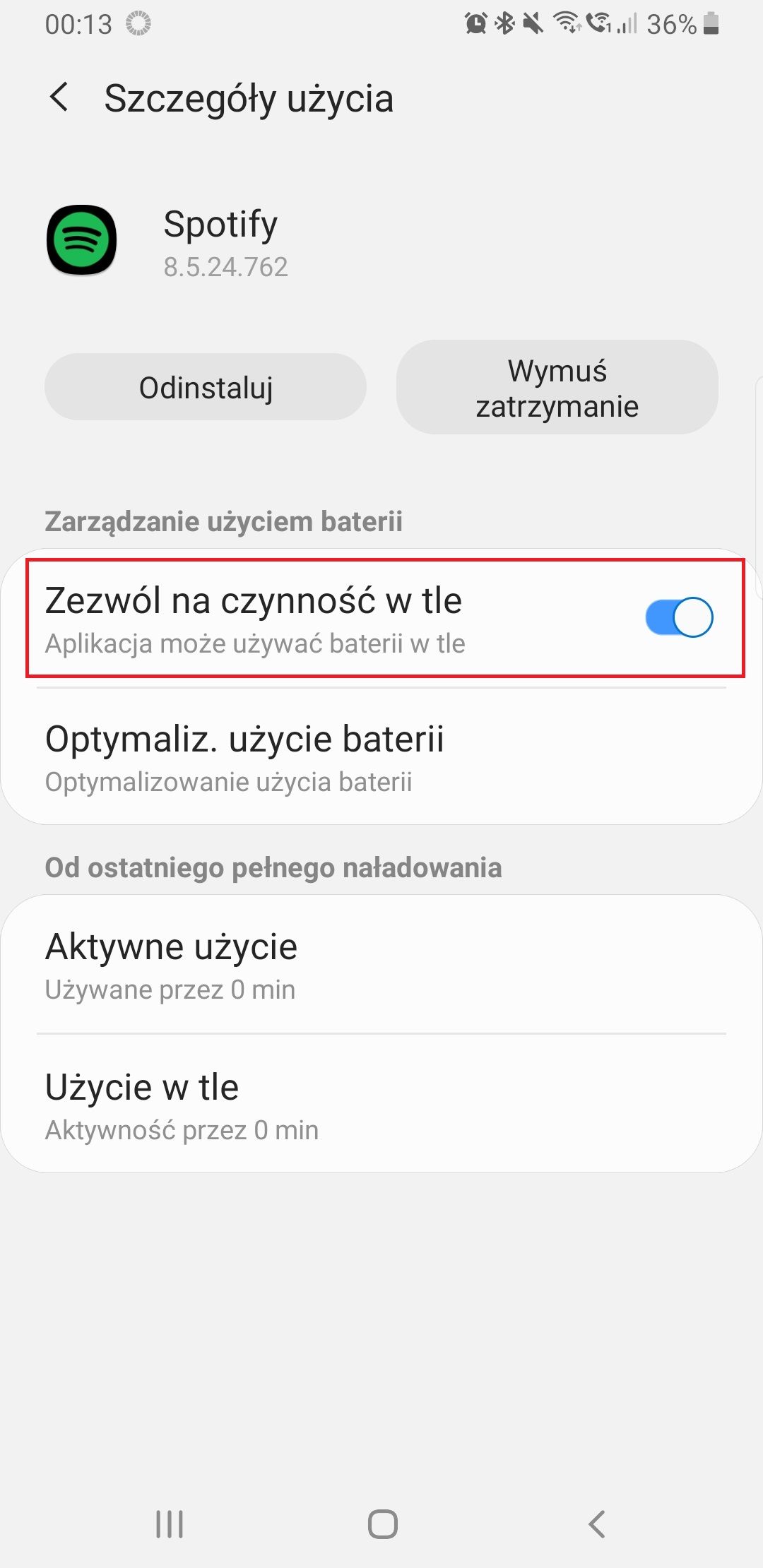Toggle Zezwól na czynność w tle switch
Image resolution: width=763 pixels, height=1568 pixels.
678,618
